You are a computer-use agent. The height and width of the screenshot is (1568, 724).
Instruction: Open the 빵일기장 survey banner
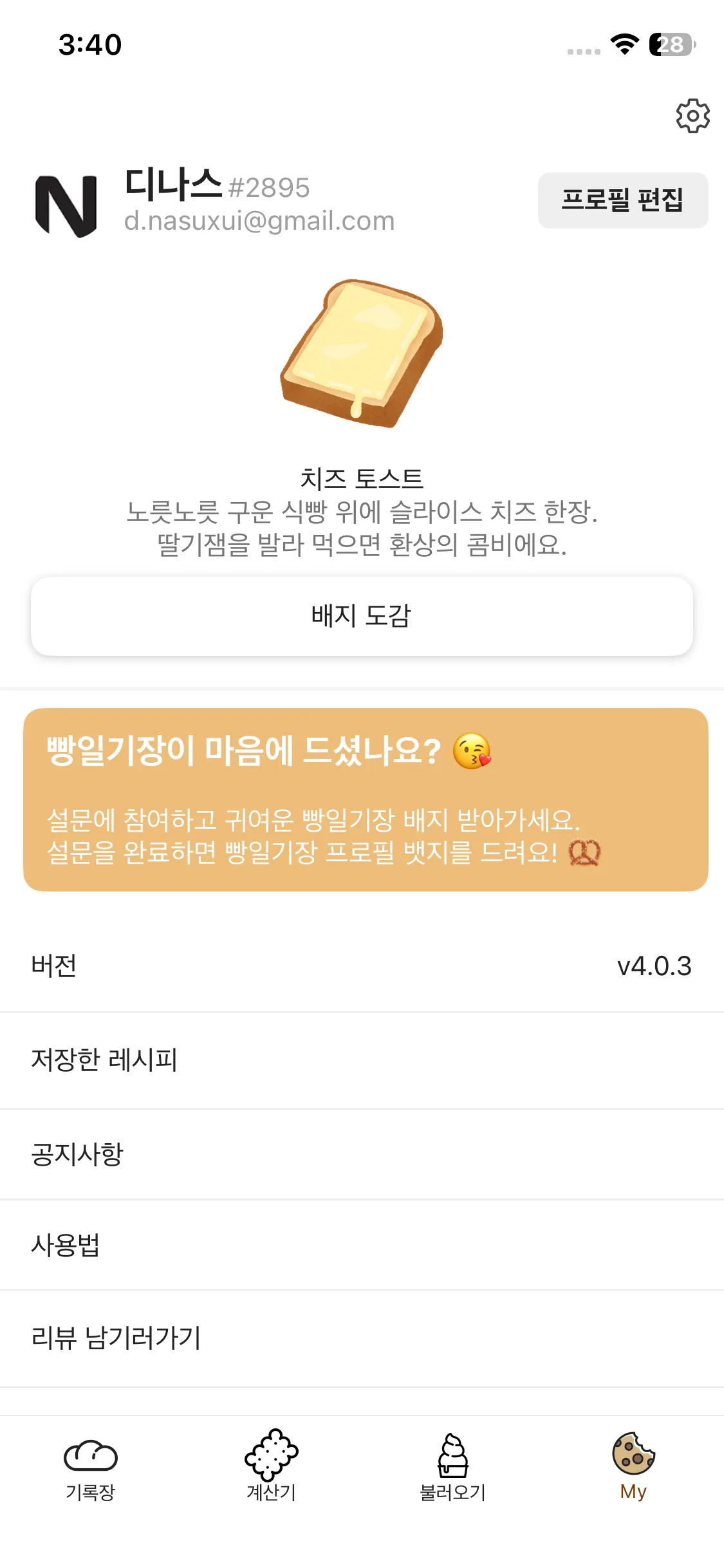pos(365,799)
